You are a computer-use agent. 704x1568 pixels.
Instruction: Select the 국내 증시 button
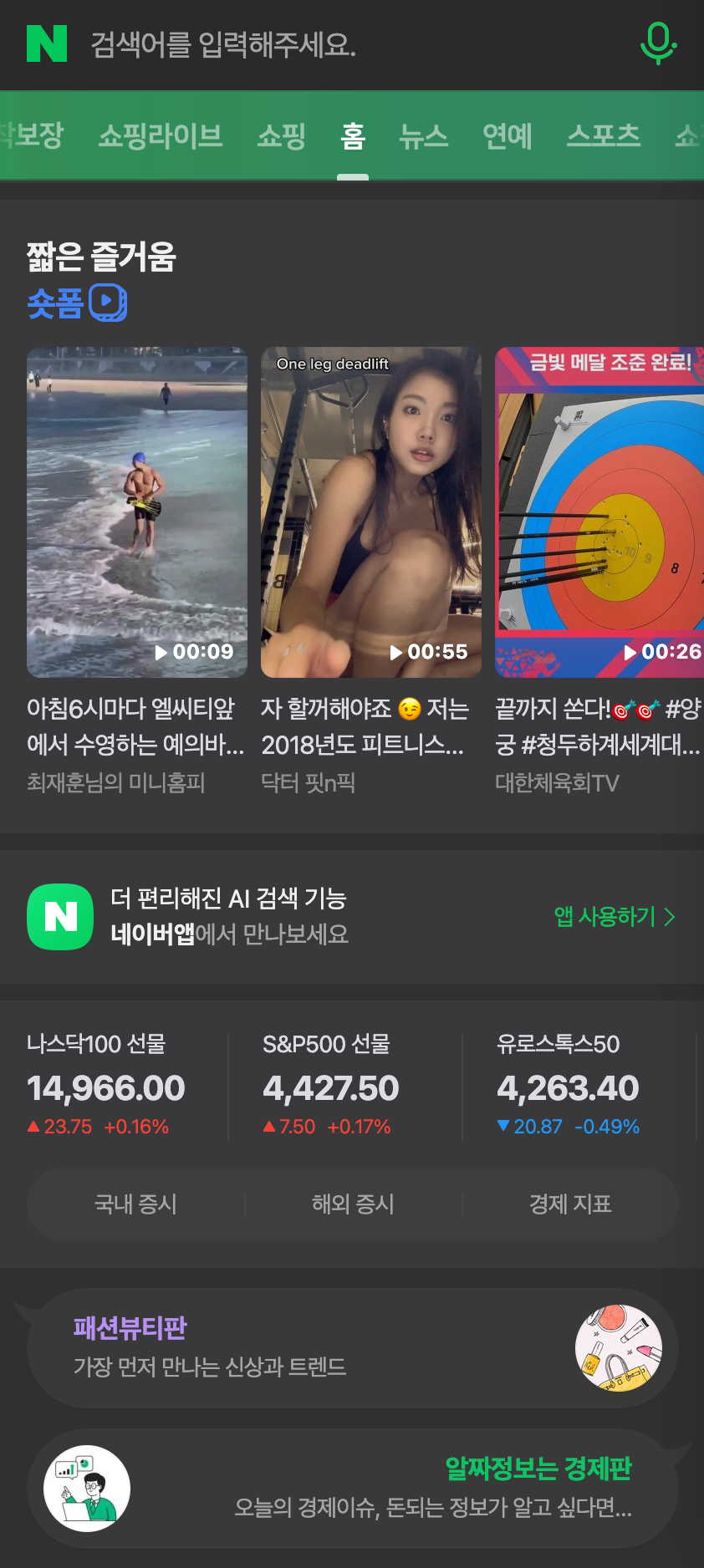point(135,1204)
